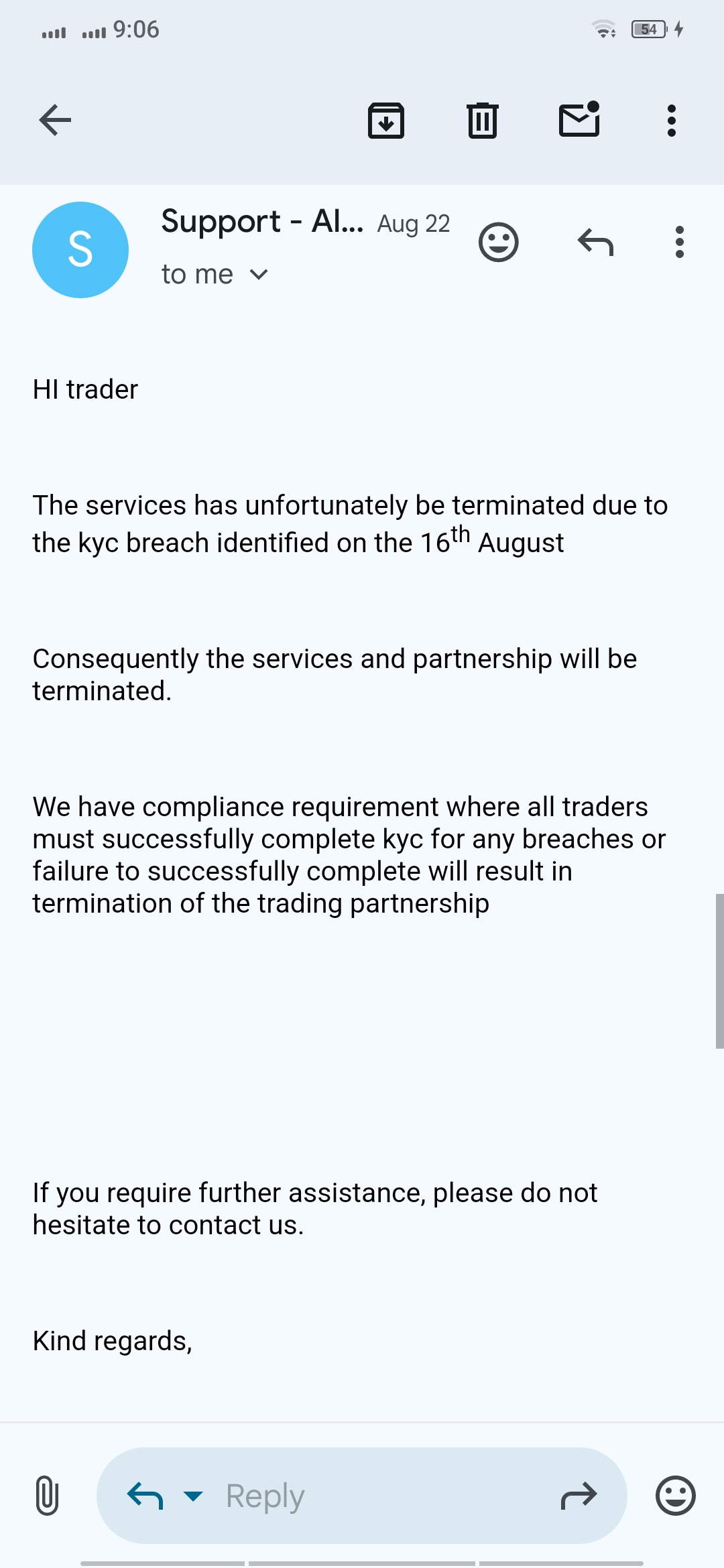Delete this email with the trash icon

tap(483, 121)
